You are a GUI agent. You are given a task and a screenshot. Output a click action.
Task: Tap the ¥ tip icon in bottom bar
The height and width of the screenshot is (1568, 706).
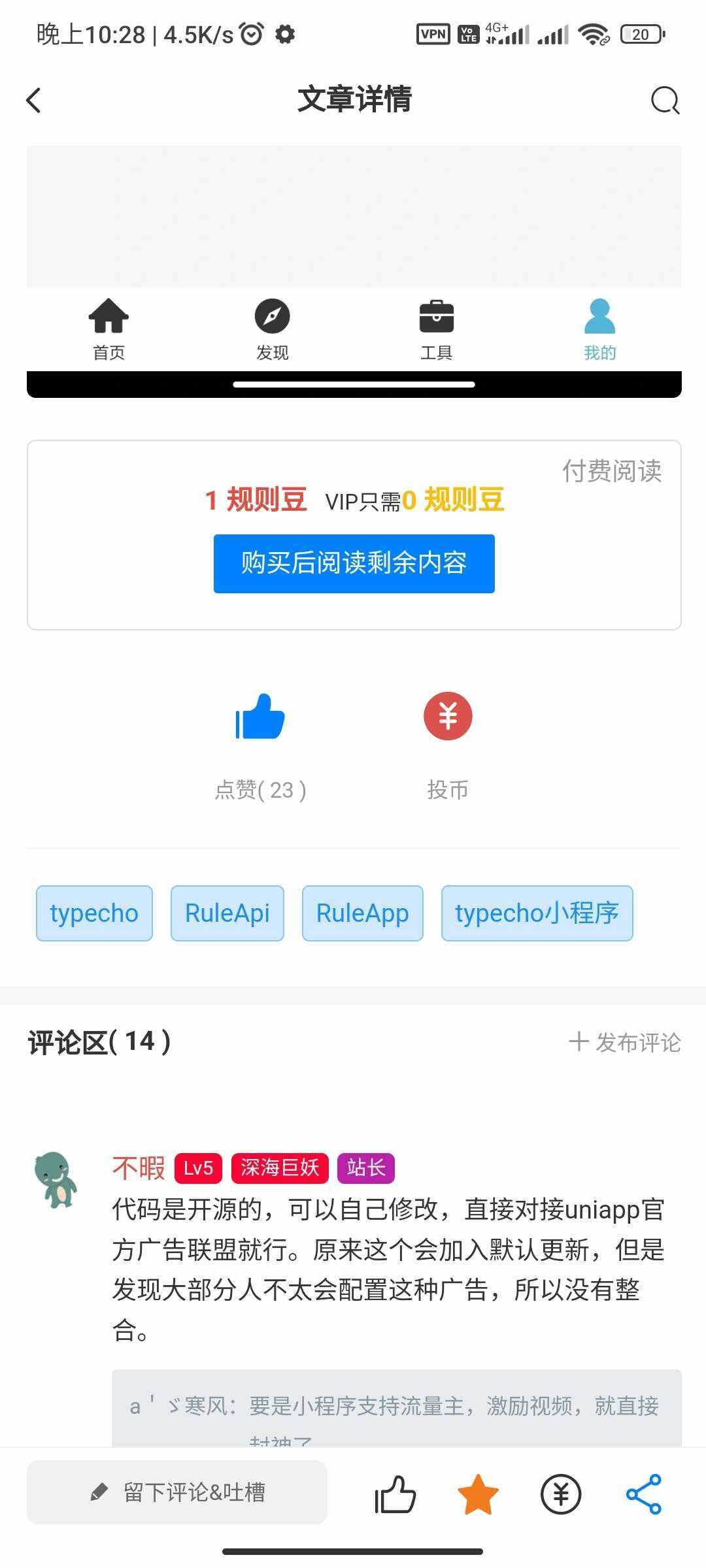[561, 1494]
